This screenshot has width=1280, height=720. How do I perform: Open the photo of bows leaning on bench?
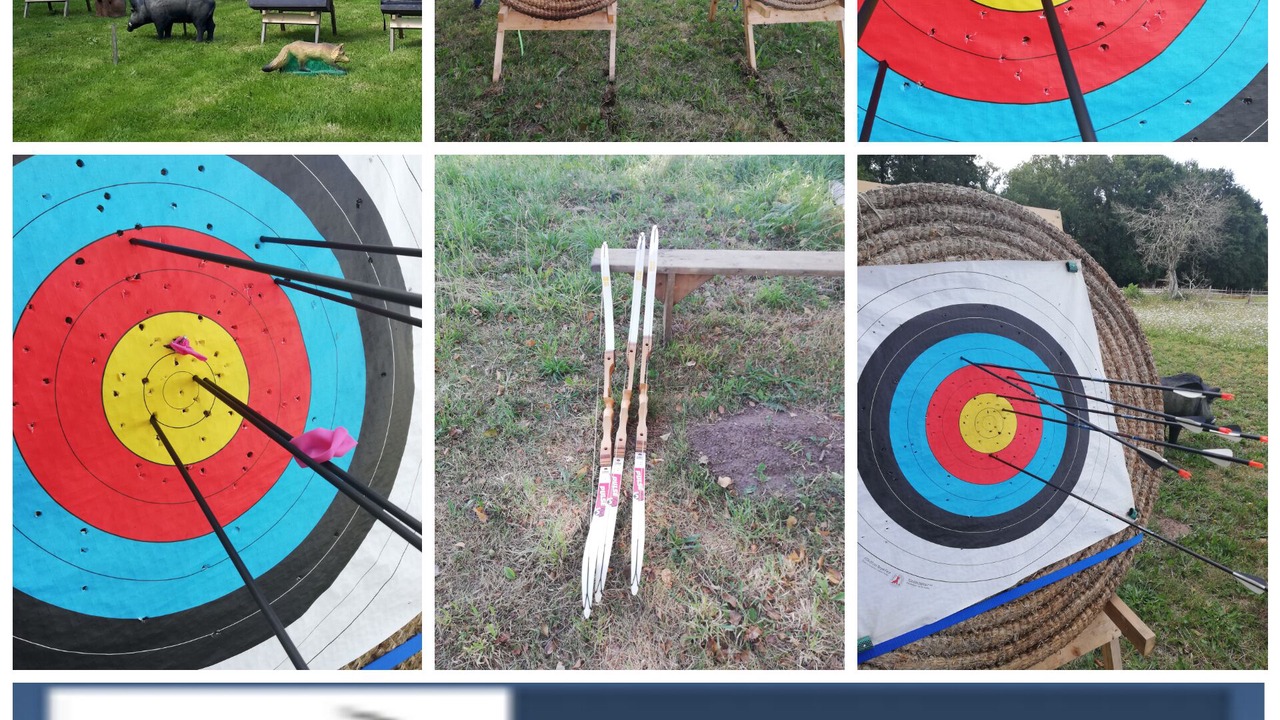[639, 412]
